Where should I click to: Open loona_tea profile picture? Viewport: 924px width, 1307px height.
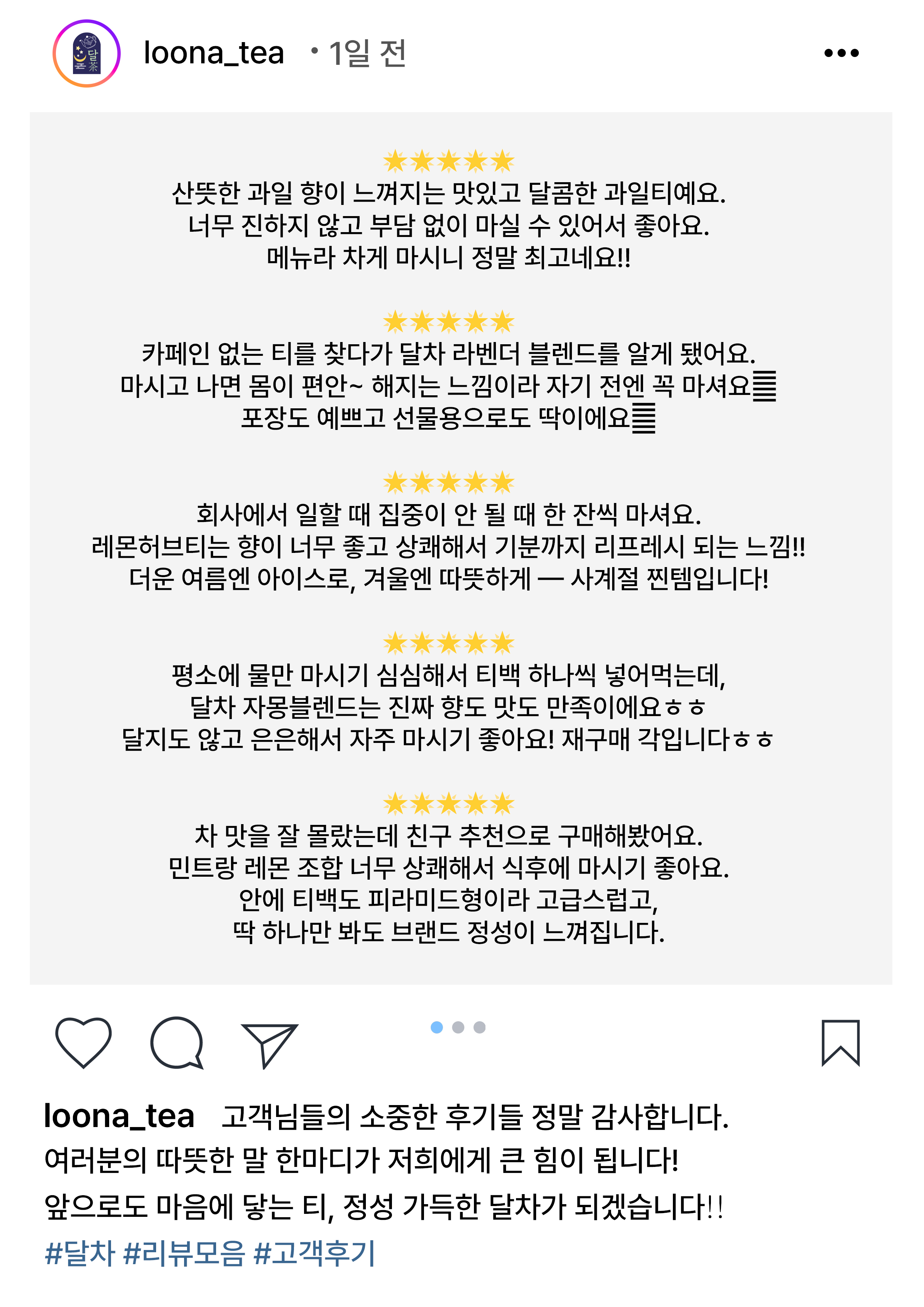86,54
